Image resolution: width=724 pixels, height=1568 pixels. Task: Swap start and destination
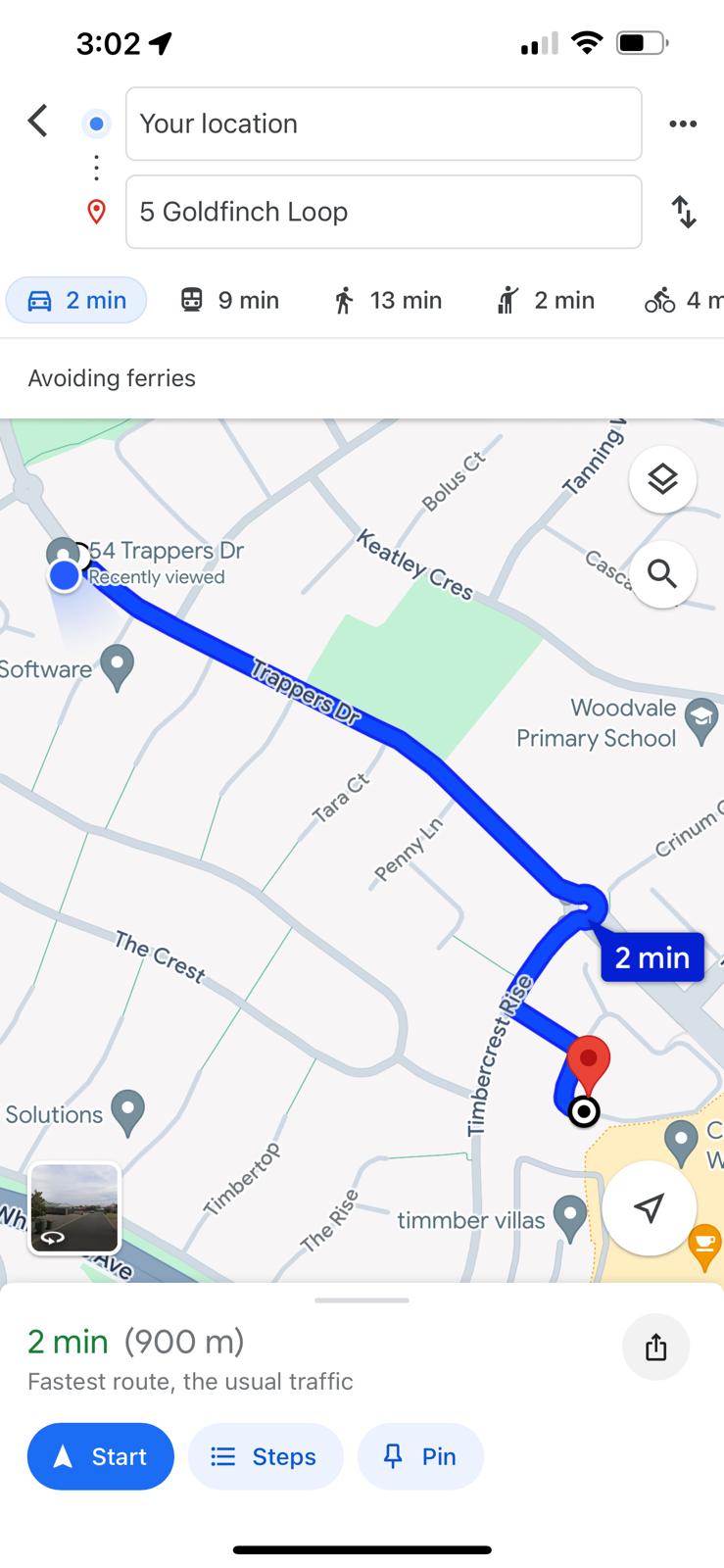point(683,212)
